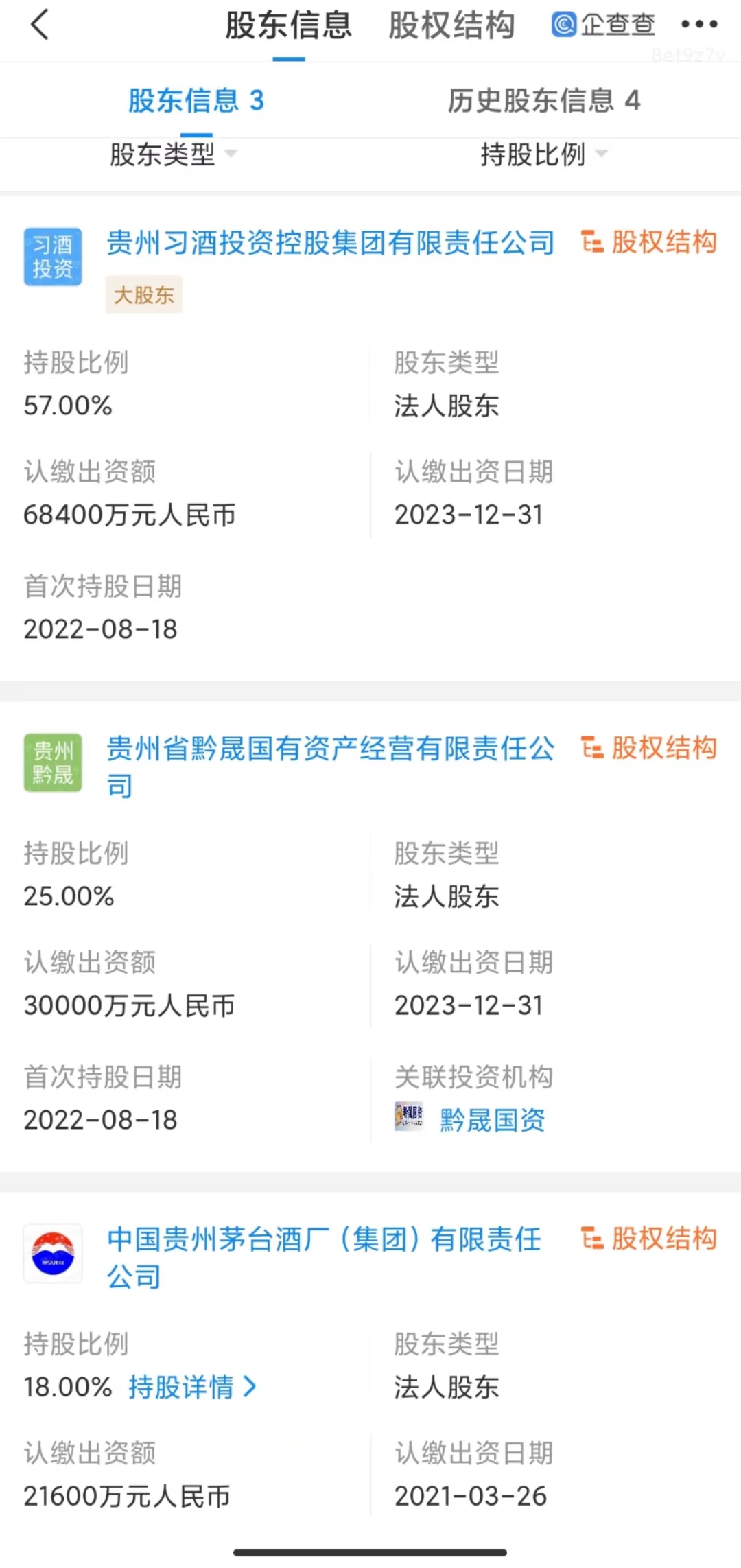
Task: Switch to the 股权结构 top tab
Action: click(451, 26)
